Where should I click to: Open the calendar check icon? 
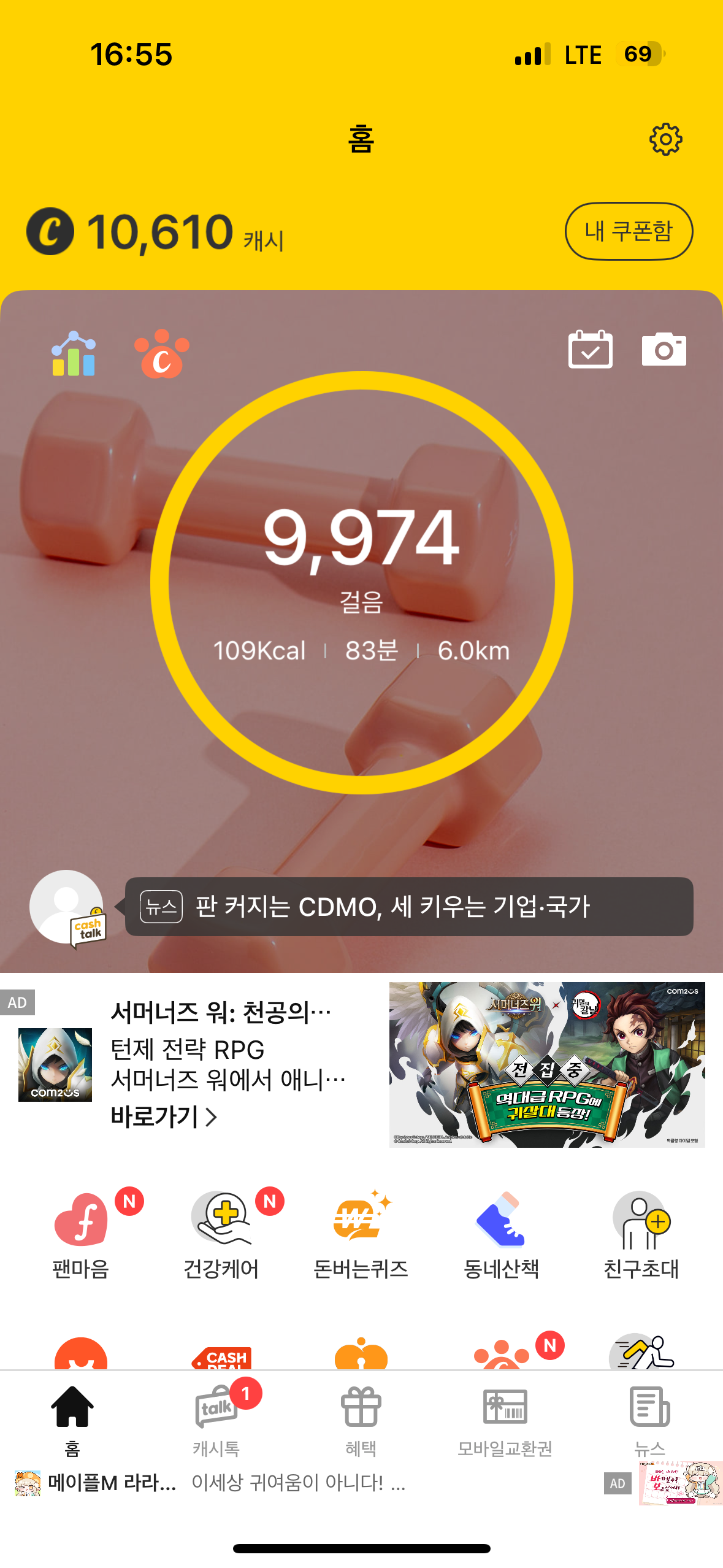pyautogui.click(x=590, y=350)
